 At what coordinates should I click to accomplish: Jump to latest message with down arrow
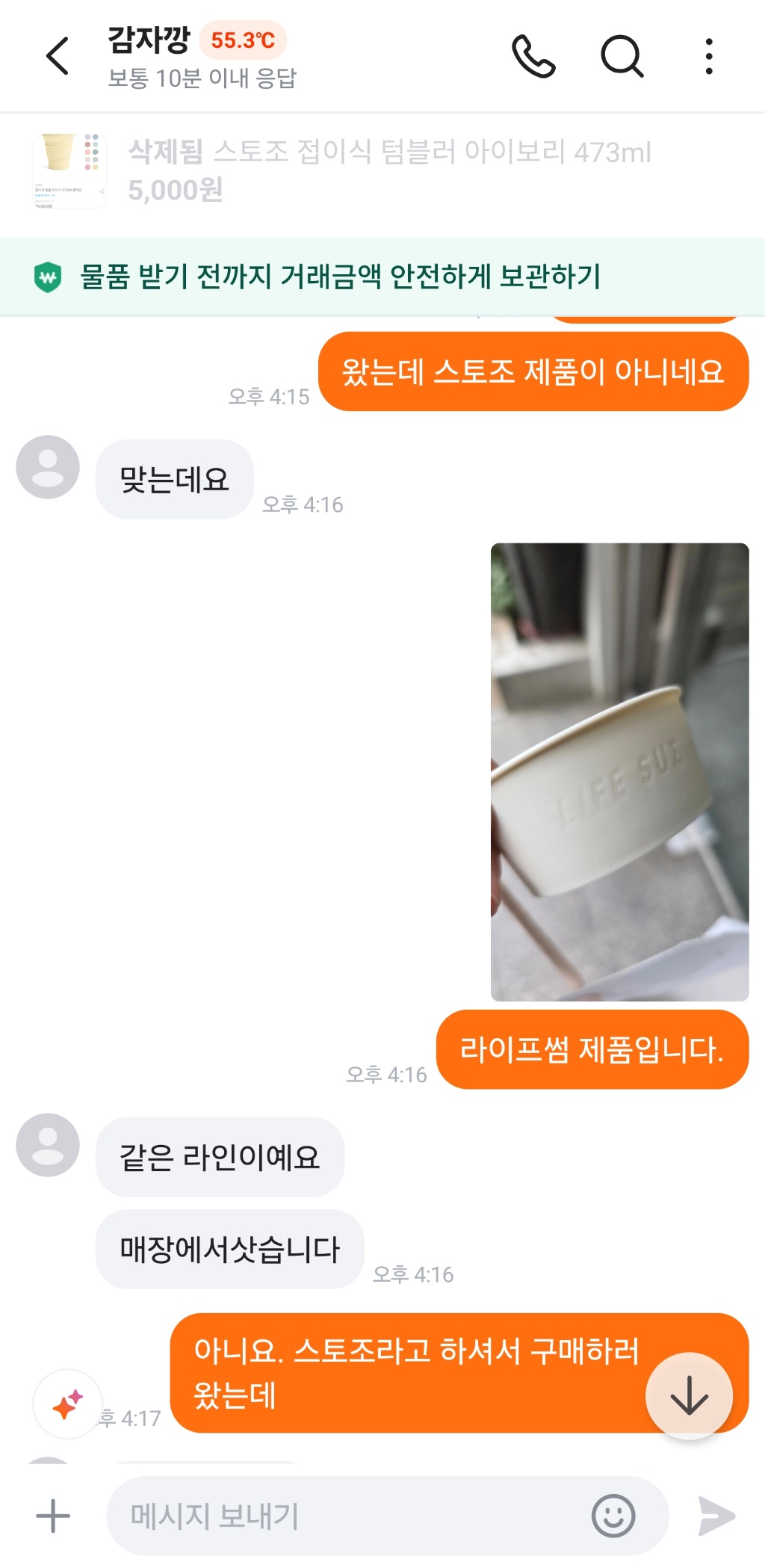(689, 1395)
